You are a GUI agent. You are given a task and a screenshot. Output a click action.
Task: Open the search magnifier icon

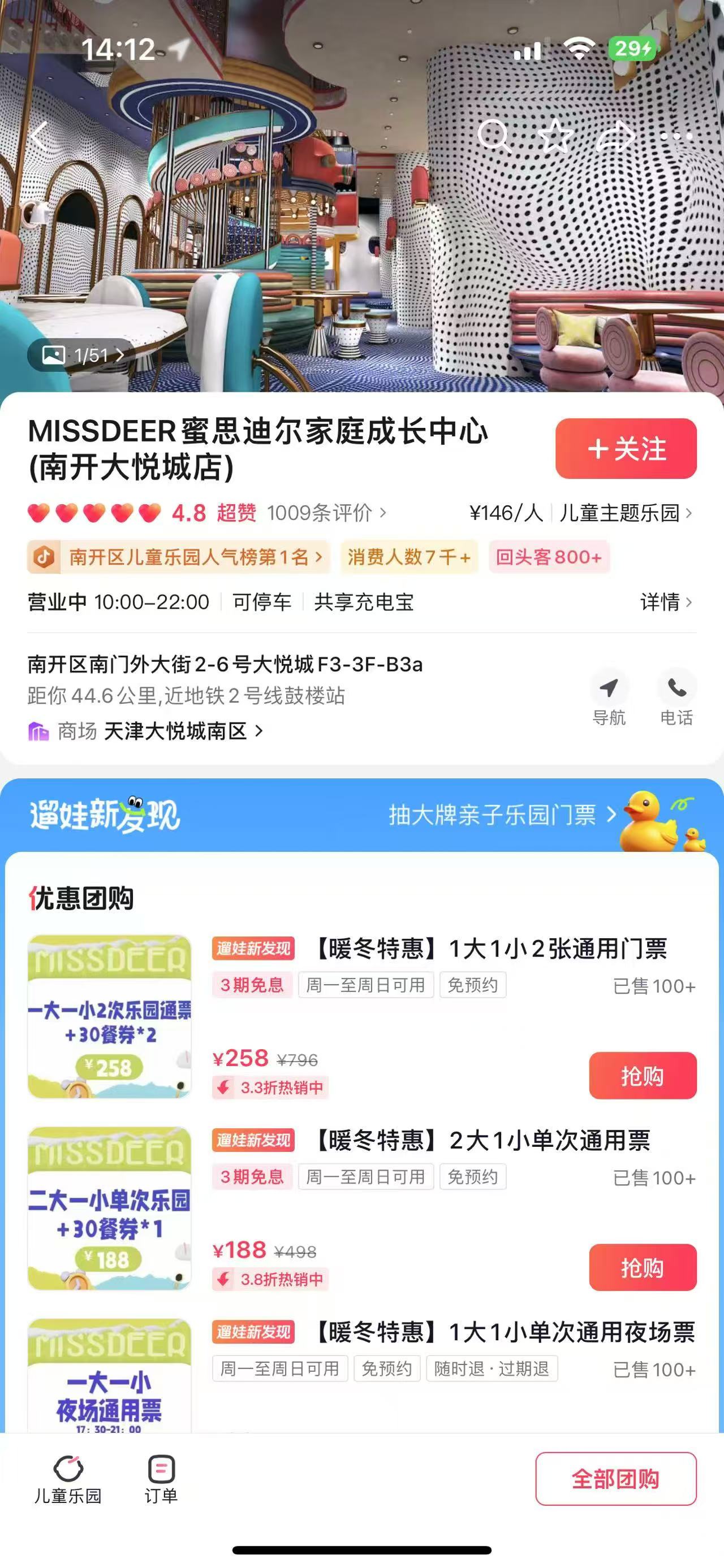coord(493,135)
